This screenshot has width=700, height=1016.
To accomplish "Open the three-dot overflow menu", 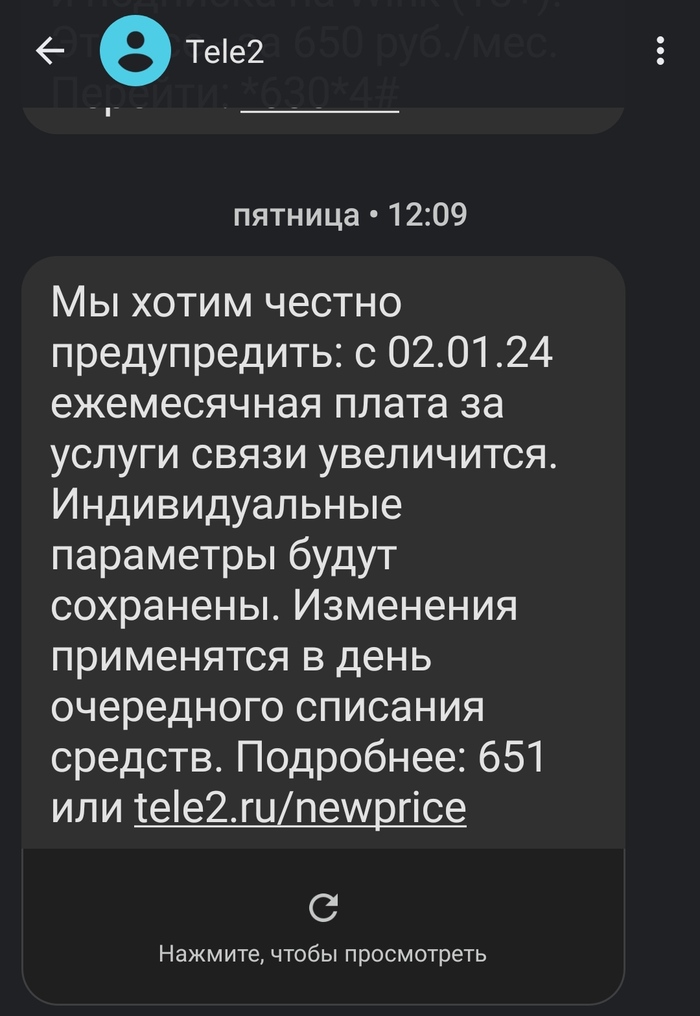I will tap(660, 52).
